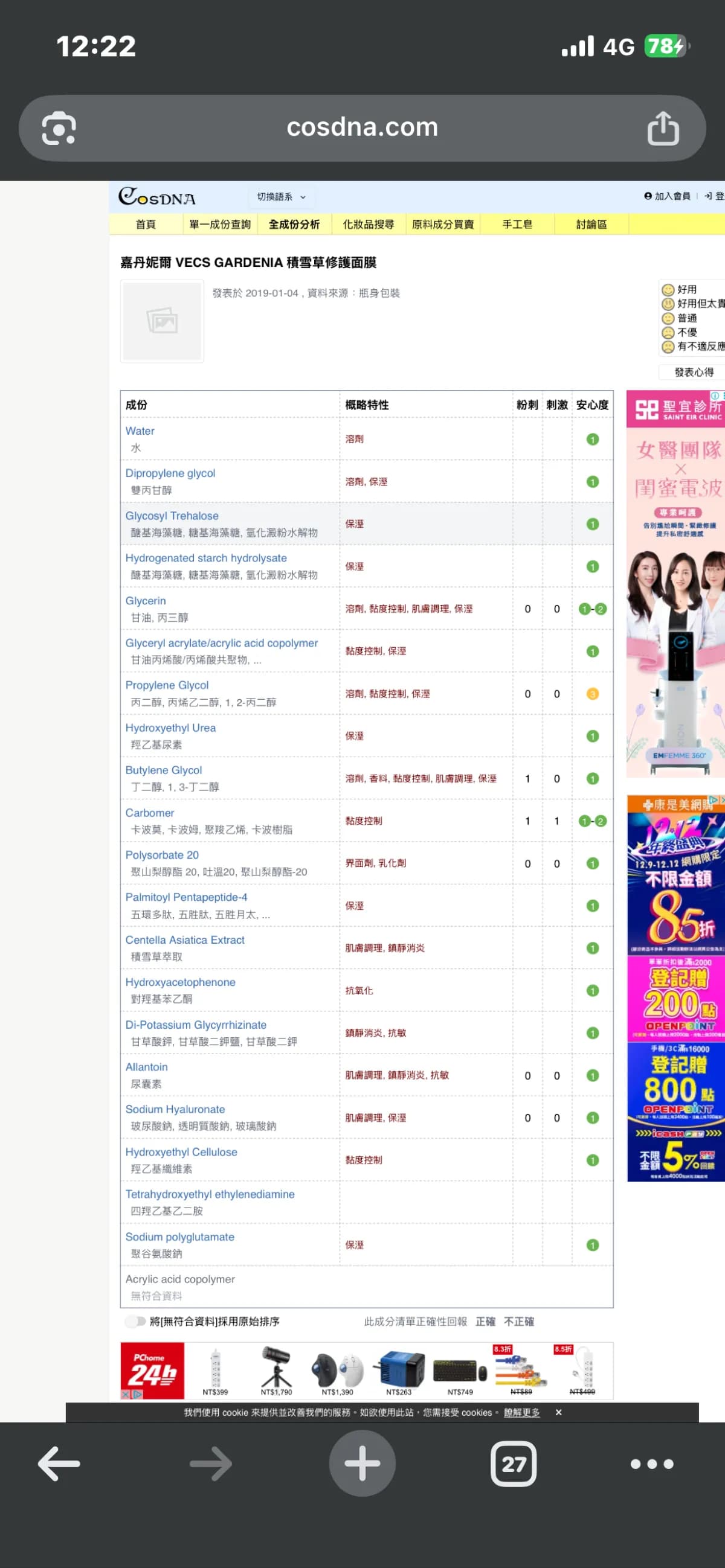Open the 切換語系 language dropdown
Image resolution: width=725 pixels, height=1568 pixels.
pos(281,197)
